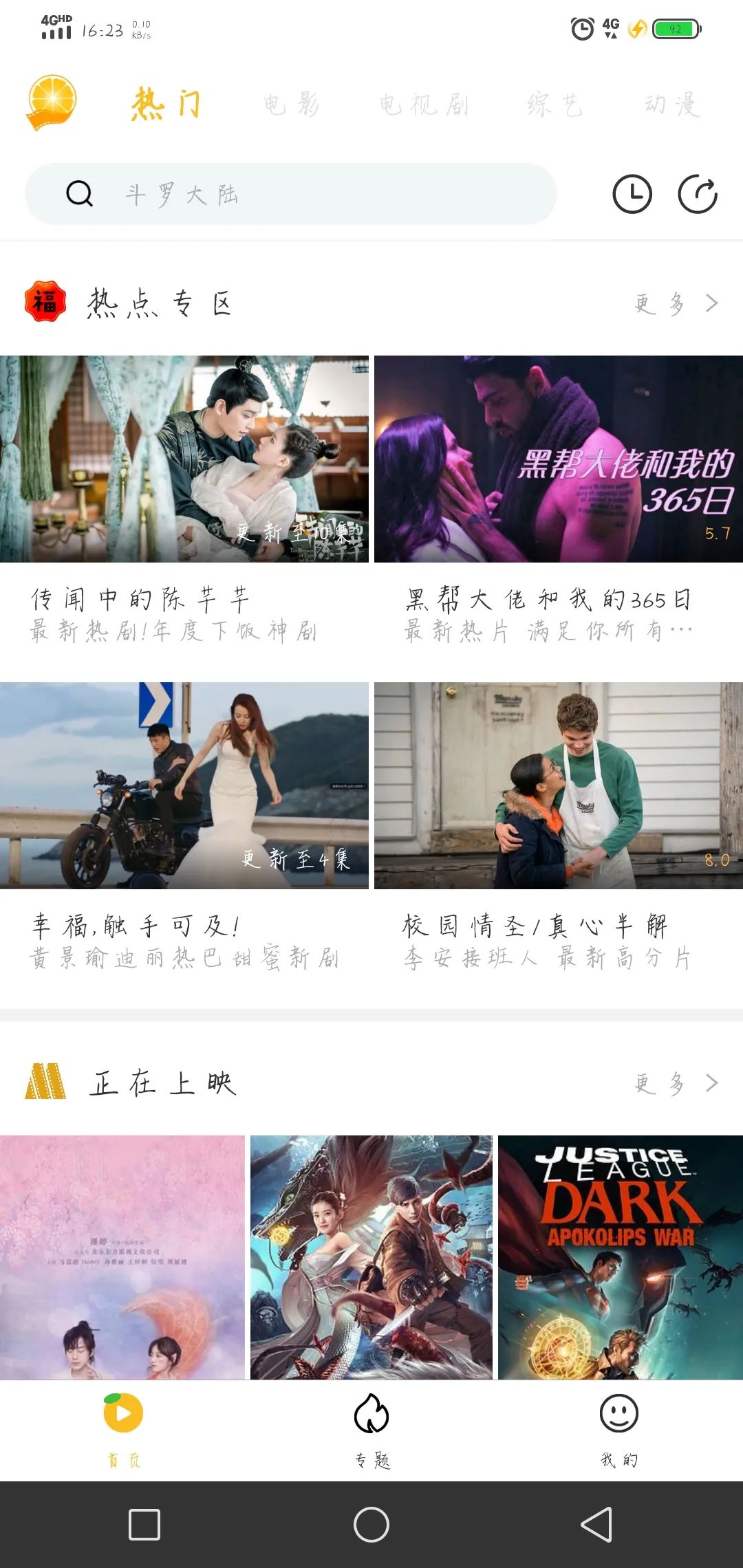Tap the share arrow icon
Screen dimensions: 743x1568
pyautogui.click(x=698, y=195)
